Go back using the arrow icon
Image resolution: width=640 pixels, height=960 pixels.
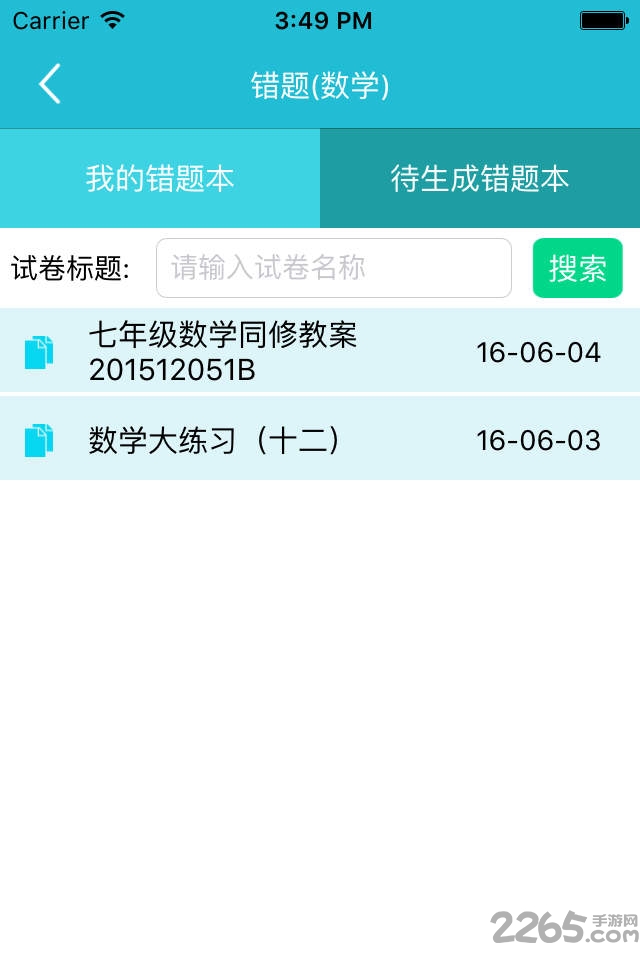pos(50,84)
